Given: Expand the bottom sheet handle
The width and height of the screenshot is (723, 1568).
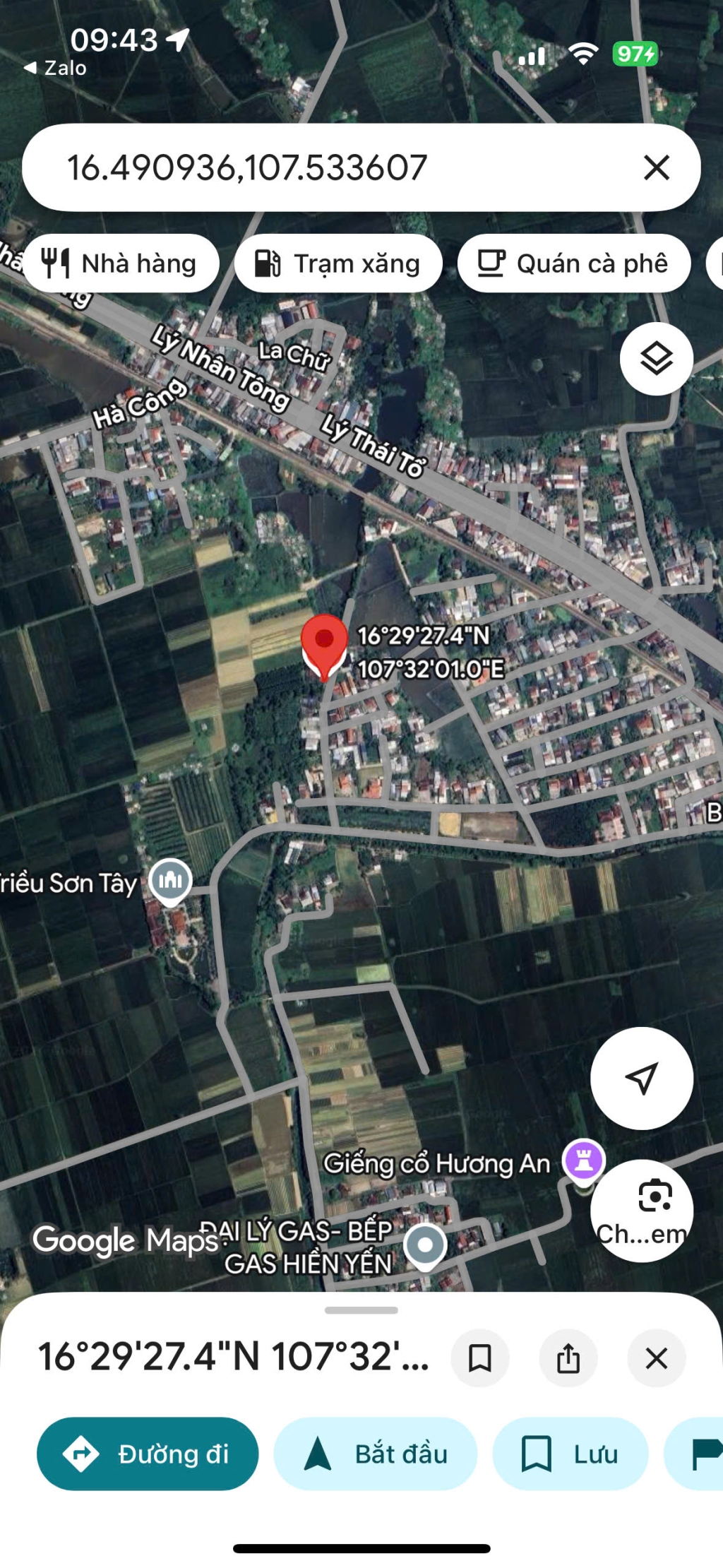Looking at the screenshot, I should point(361,1310).
